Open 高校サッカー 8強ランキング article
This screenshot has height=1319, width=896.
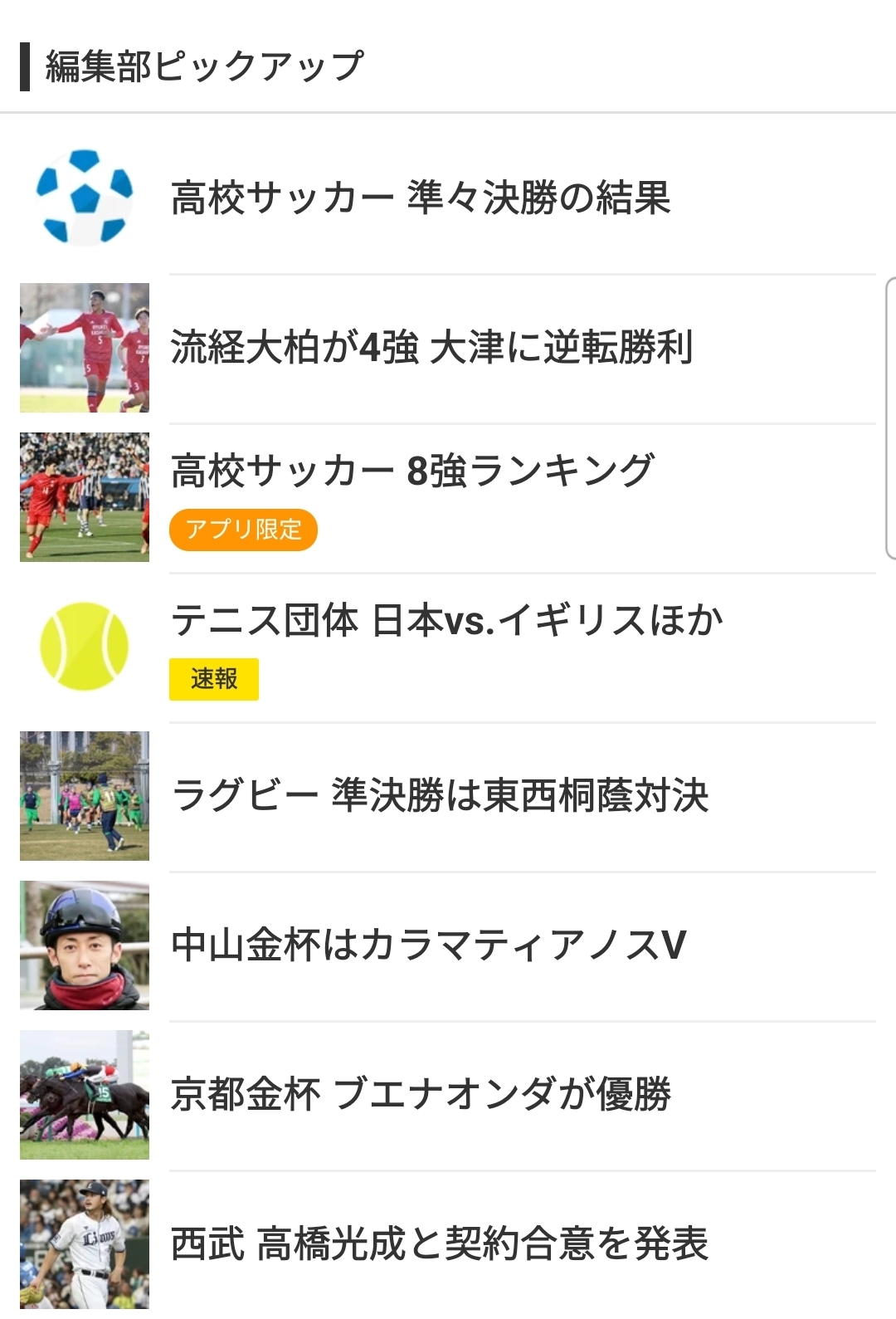pos(413,471)
